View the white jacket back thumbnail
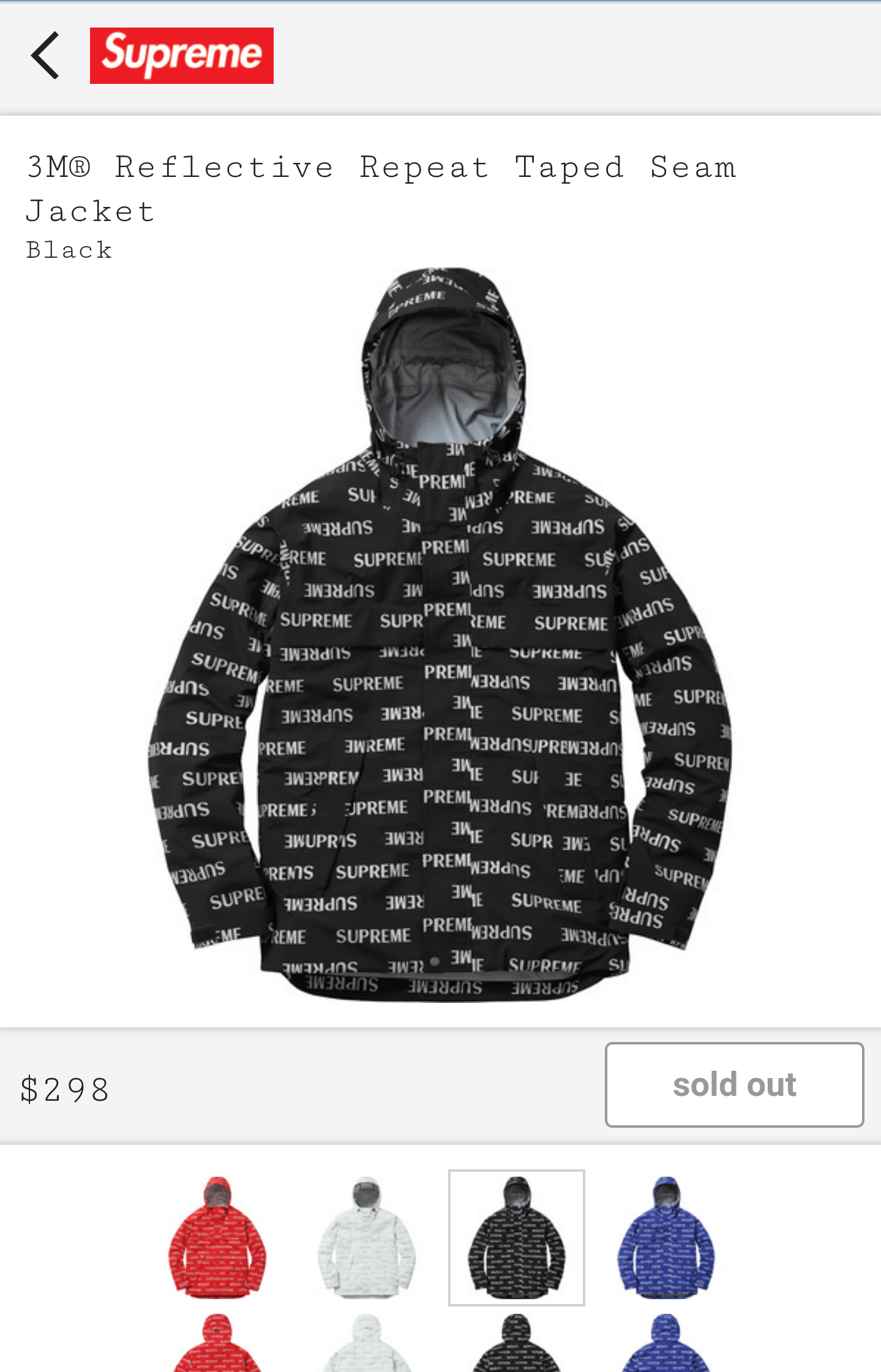The width and height of the screenshot is (881, 1372). click(x=367, y=1344)
